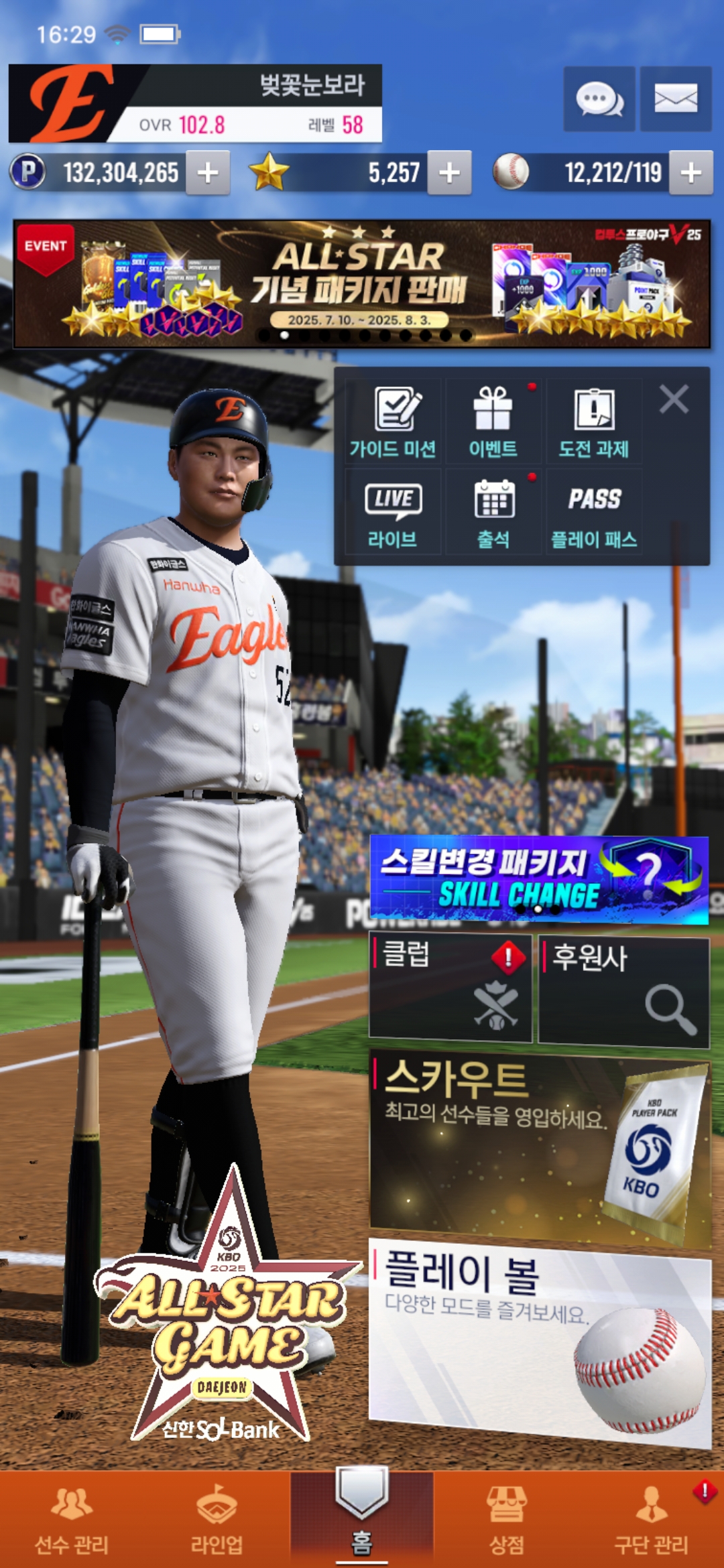The height and width of the screenshot is (1568, 724).
Task: Open the 이벤트 gift menu
Action: tap(493, 421)
